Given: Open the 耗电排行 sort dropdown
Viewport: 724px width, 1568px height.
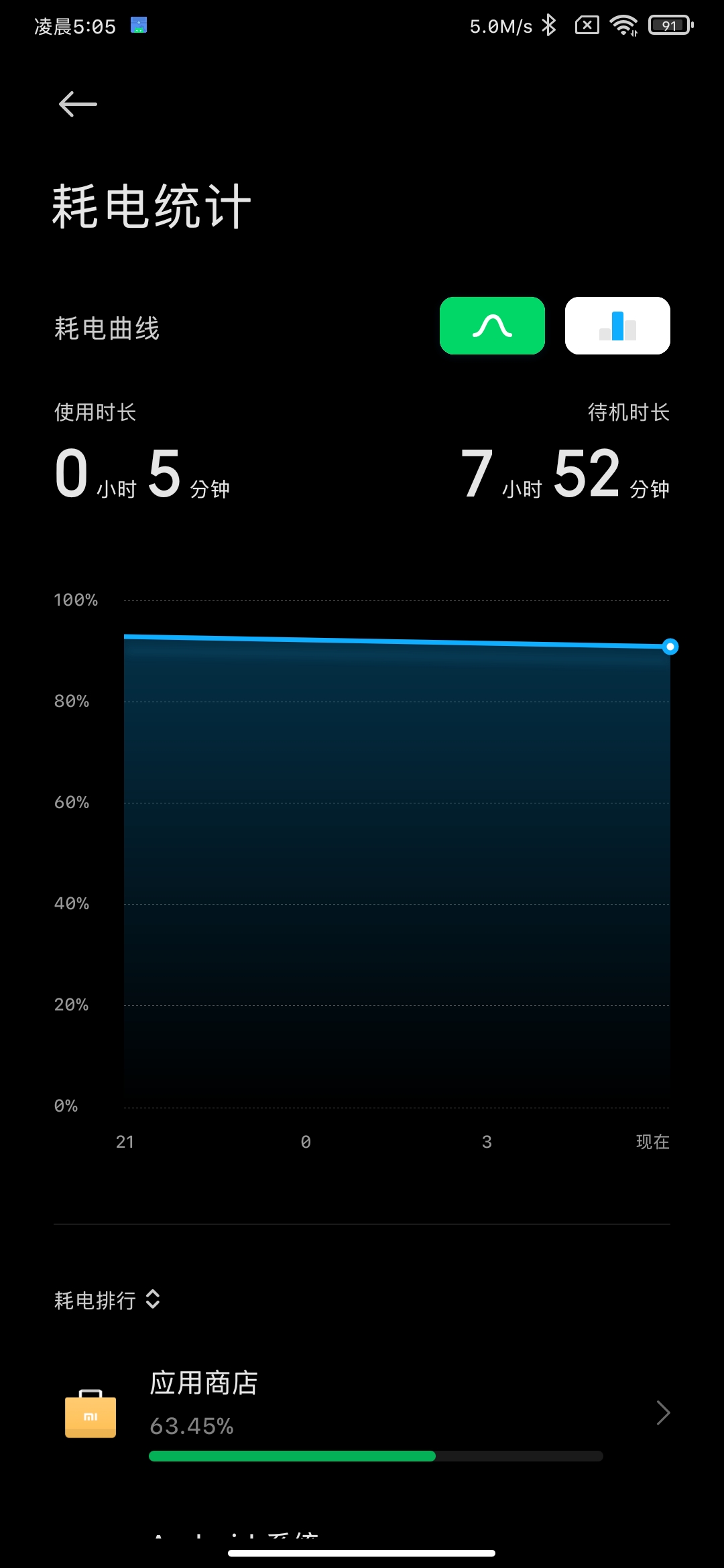Looking at the screenshot, I should click(x=107, y=1300).
